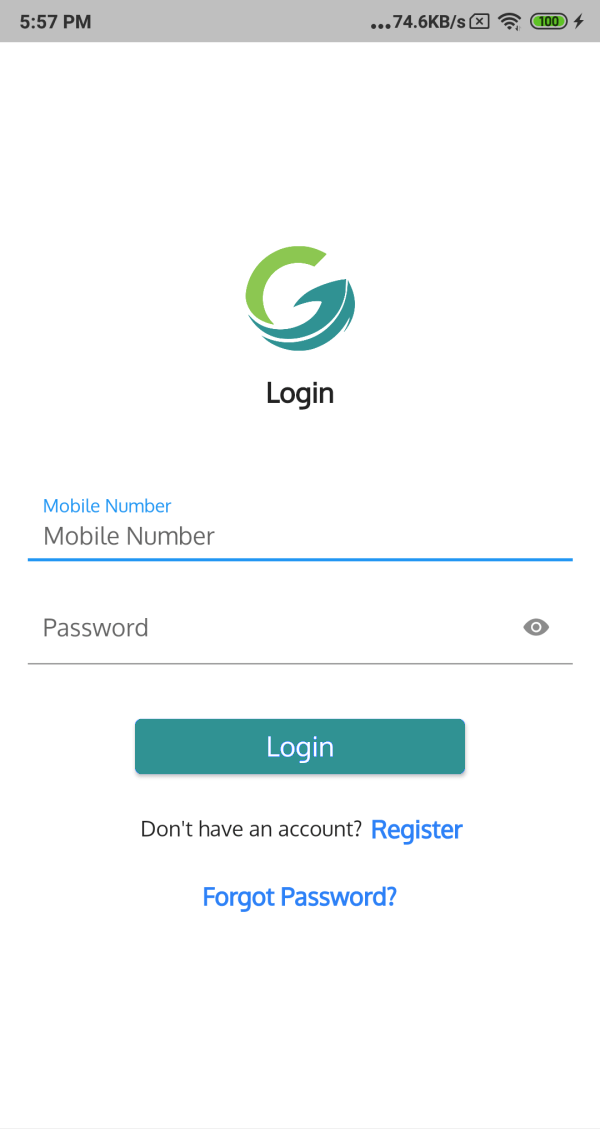The image size is (600, 1129).
Task: Tap the teal Login button
Action: coord(300,746)
